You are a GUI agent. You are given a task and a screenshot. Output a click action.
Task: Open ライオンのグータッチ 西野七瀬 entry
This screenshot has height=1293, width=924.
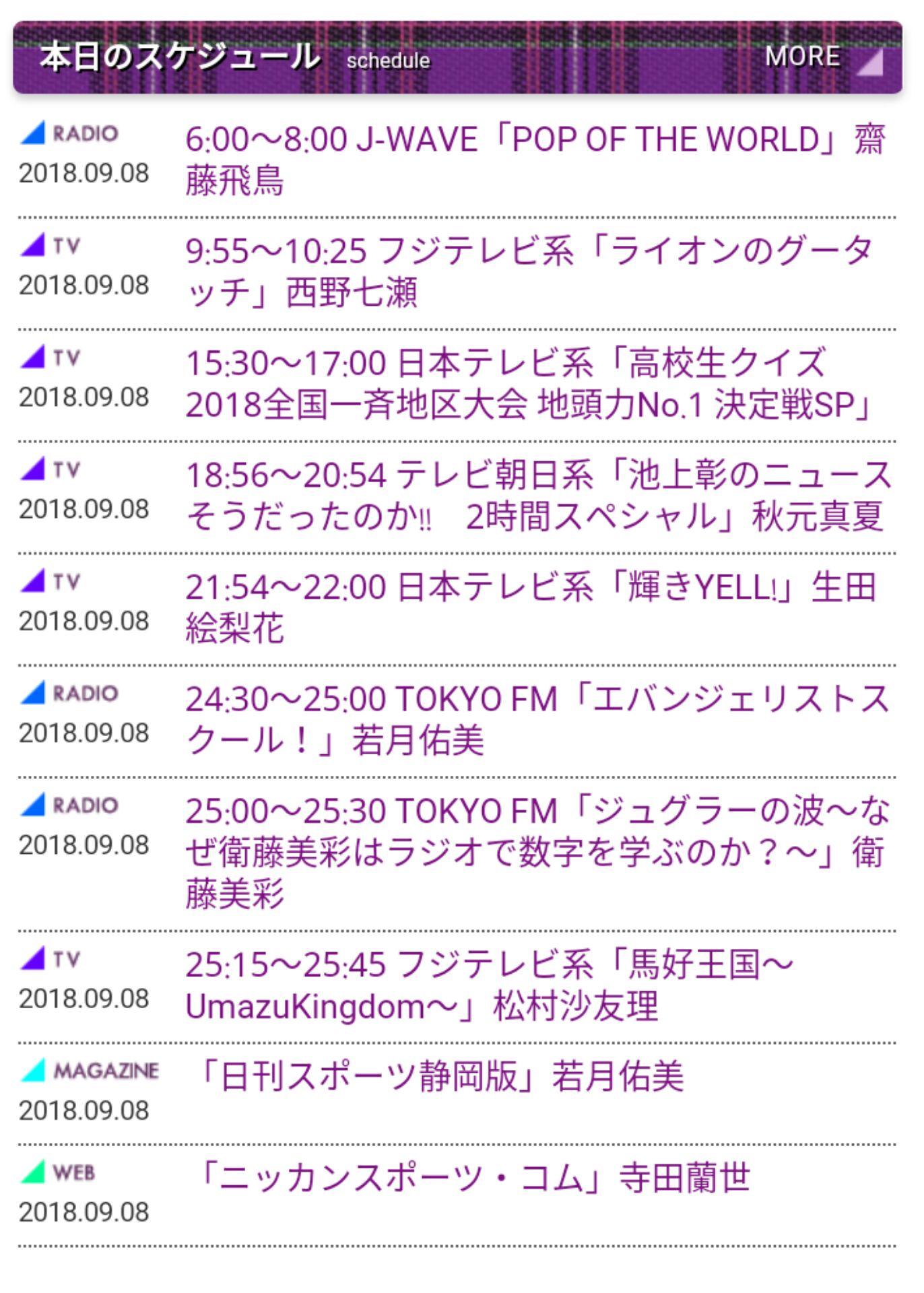(530, 272)
